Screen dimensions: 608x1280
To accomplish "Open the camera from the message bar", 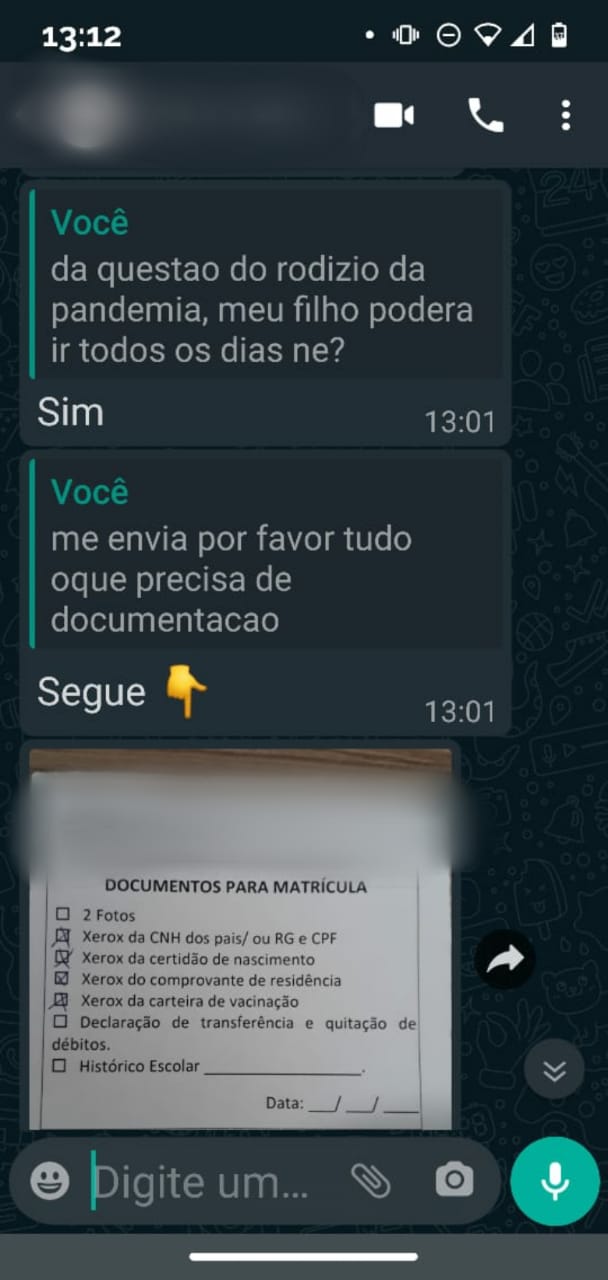I will (x=454, y=1180).
